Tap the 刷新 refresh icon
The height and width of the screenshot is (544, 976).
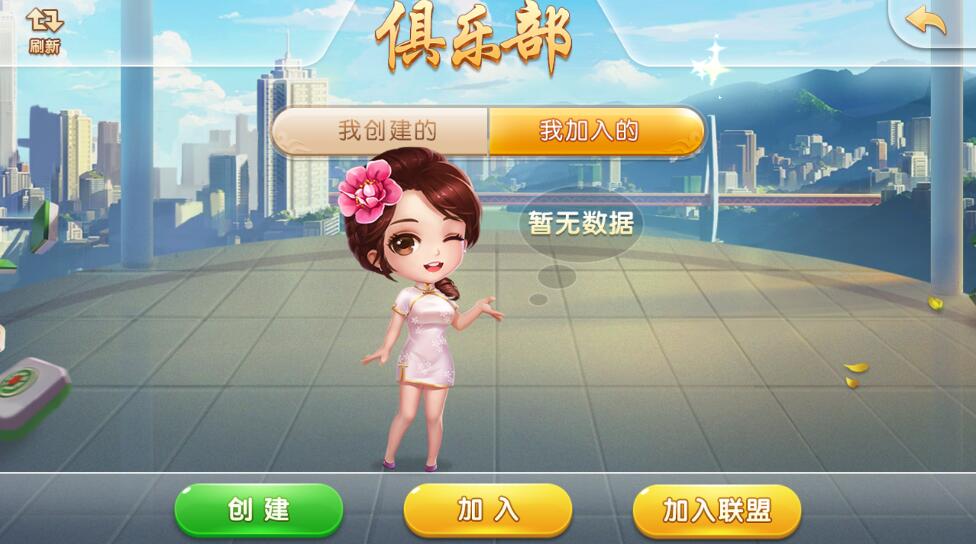[x=44, y=30]
